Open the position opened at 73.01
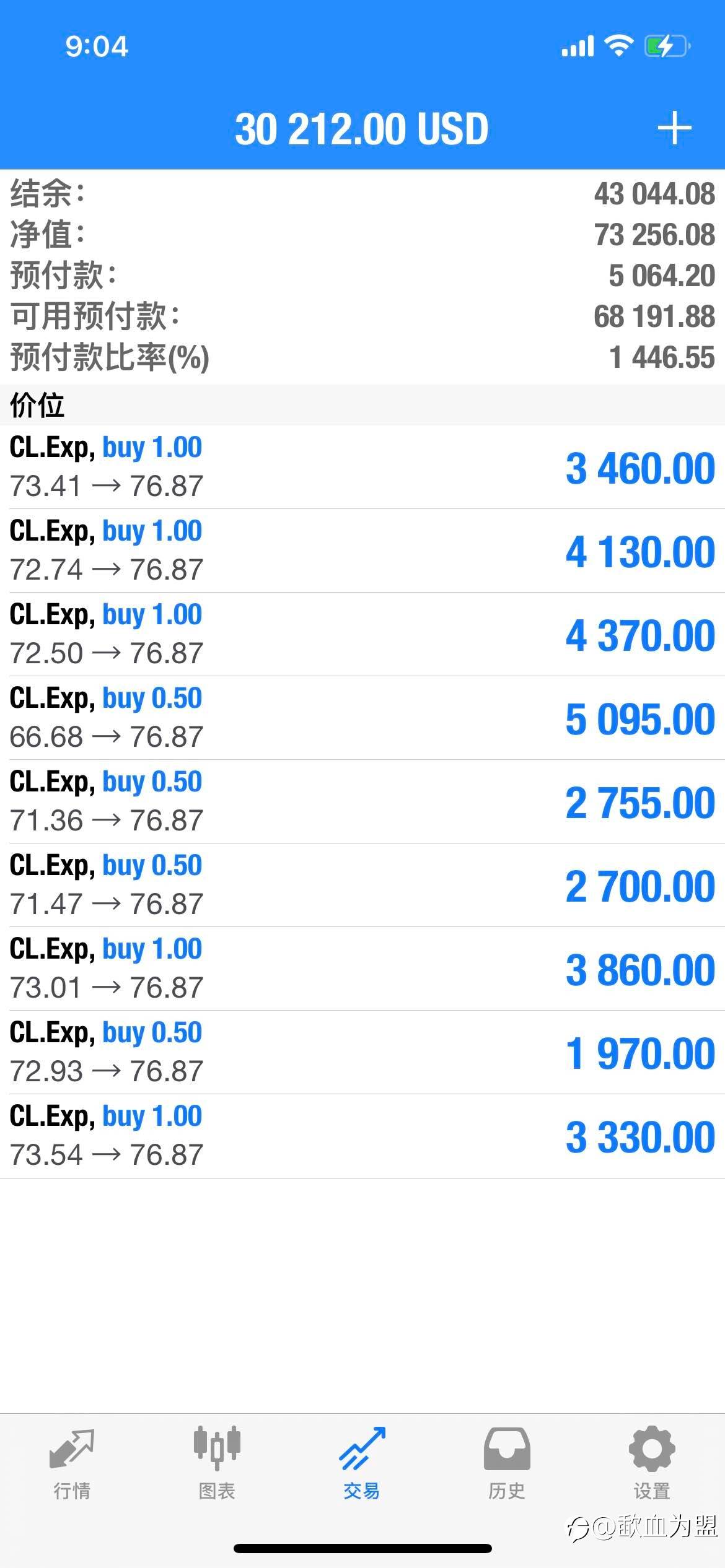 [x=362, y=969]
